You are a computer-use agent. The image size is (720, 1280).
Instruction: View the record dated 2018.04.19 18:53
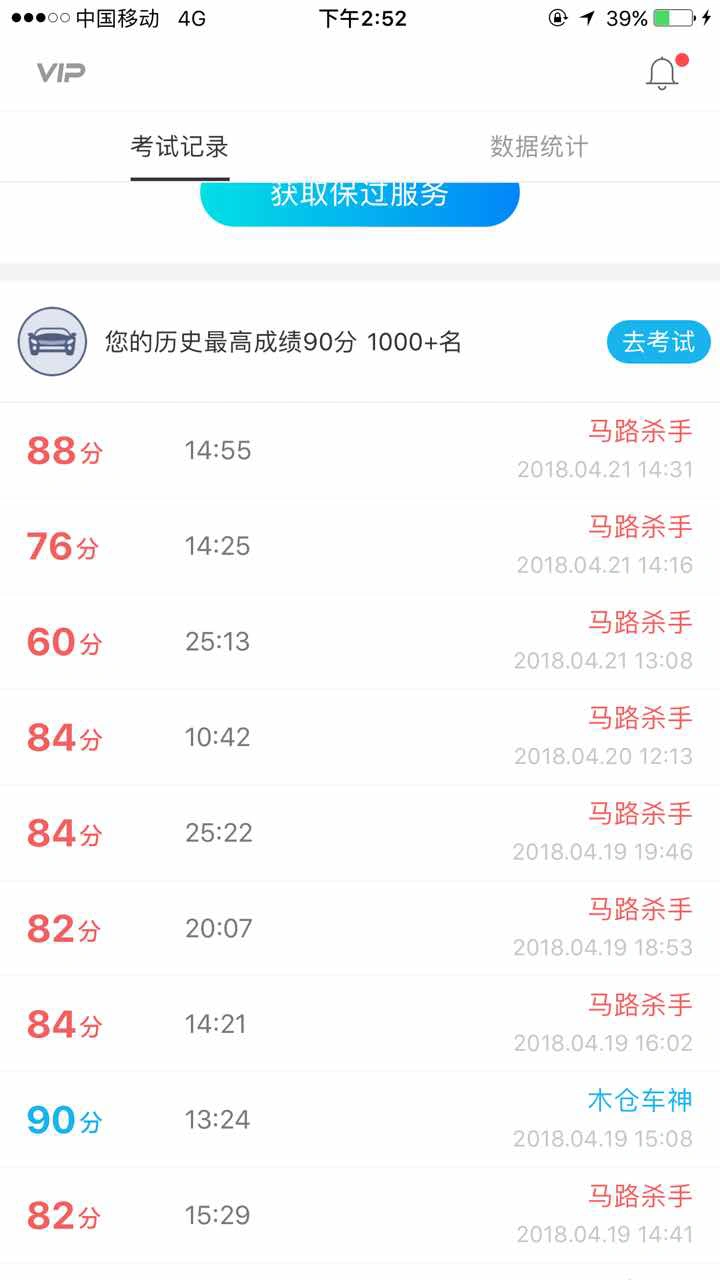(x=360, y=929)
